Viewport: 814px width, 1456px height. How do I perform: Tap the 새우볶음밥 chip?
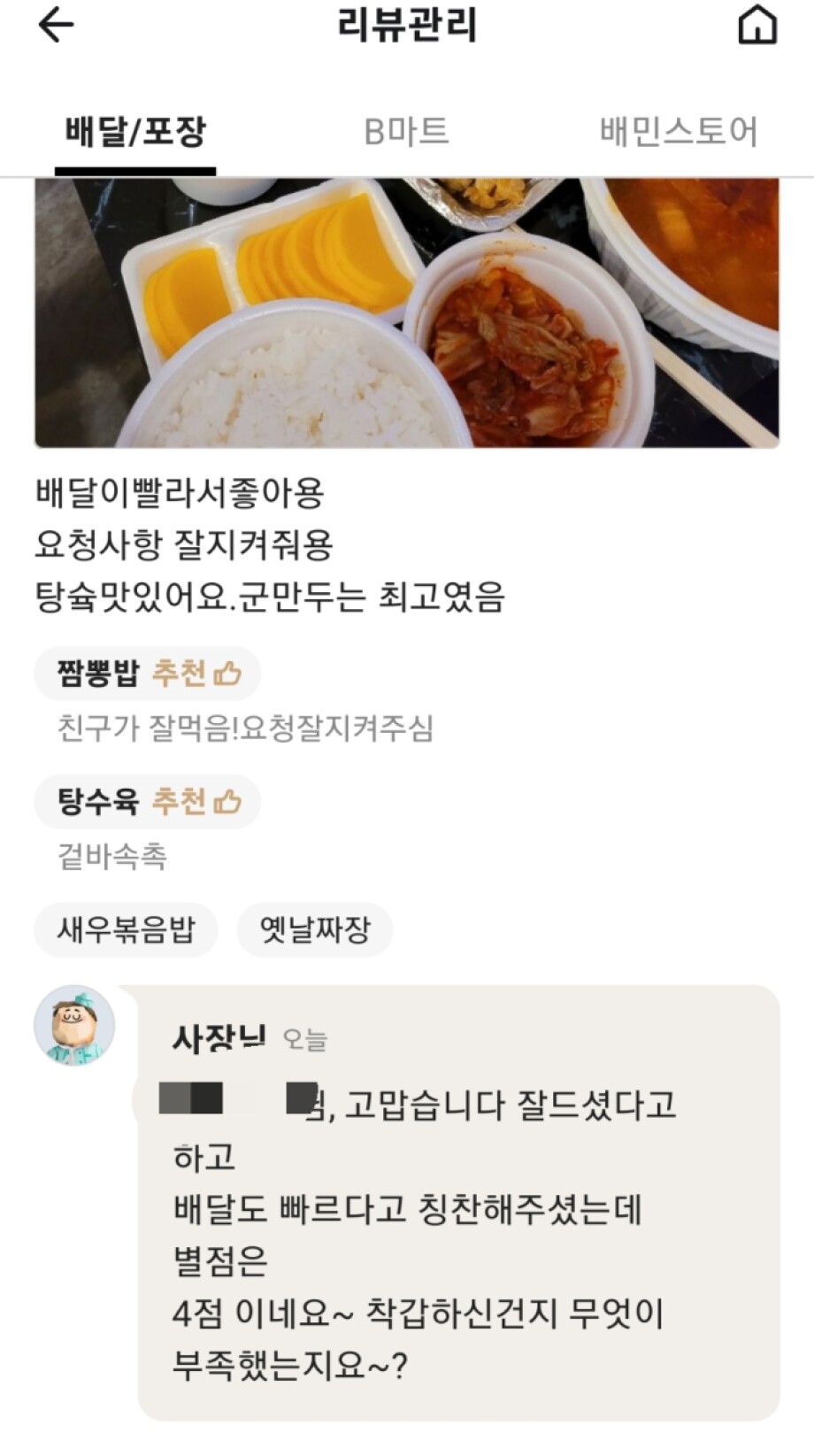(126, 929)
